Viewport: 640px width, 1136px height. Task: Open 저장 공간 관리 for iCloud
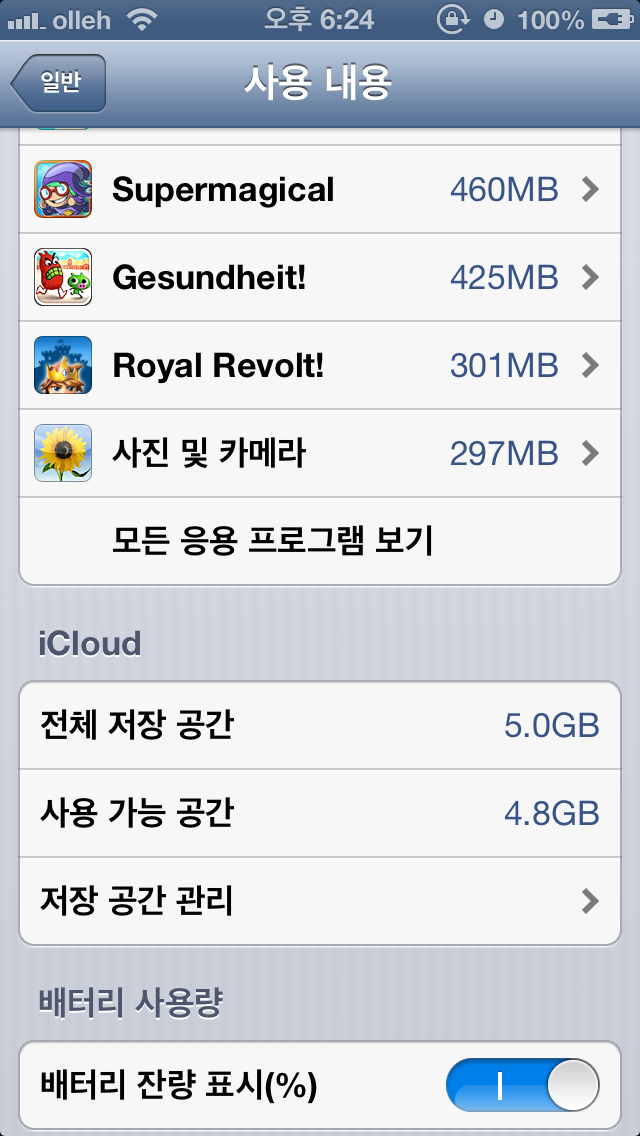click(x=320, y=901)
